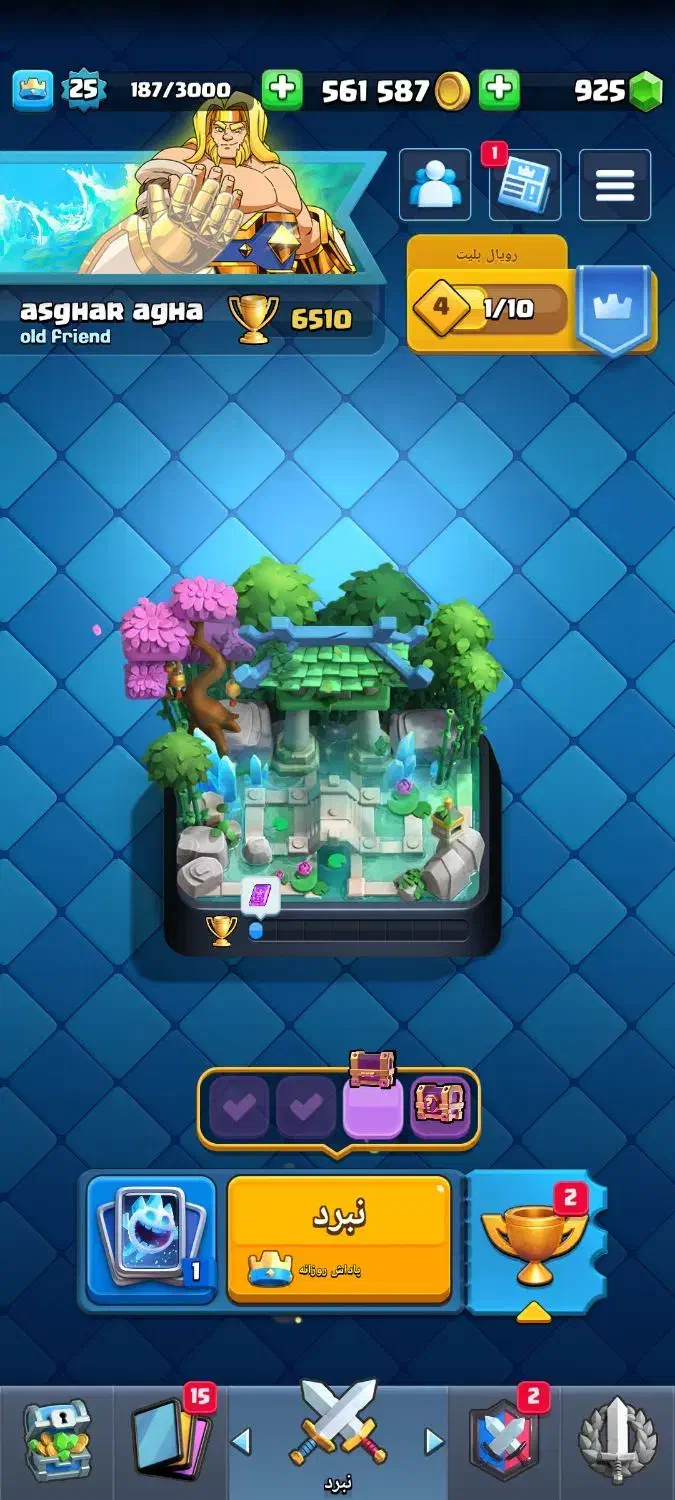Switch to the cards collection tab
This screenshot has width=675, height=1500.
click(x=169, y=1441)
